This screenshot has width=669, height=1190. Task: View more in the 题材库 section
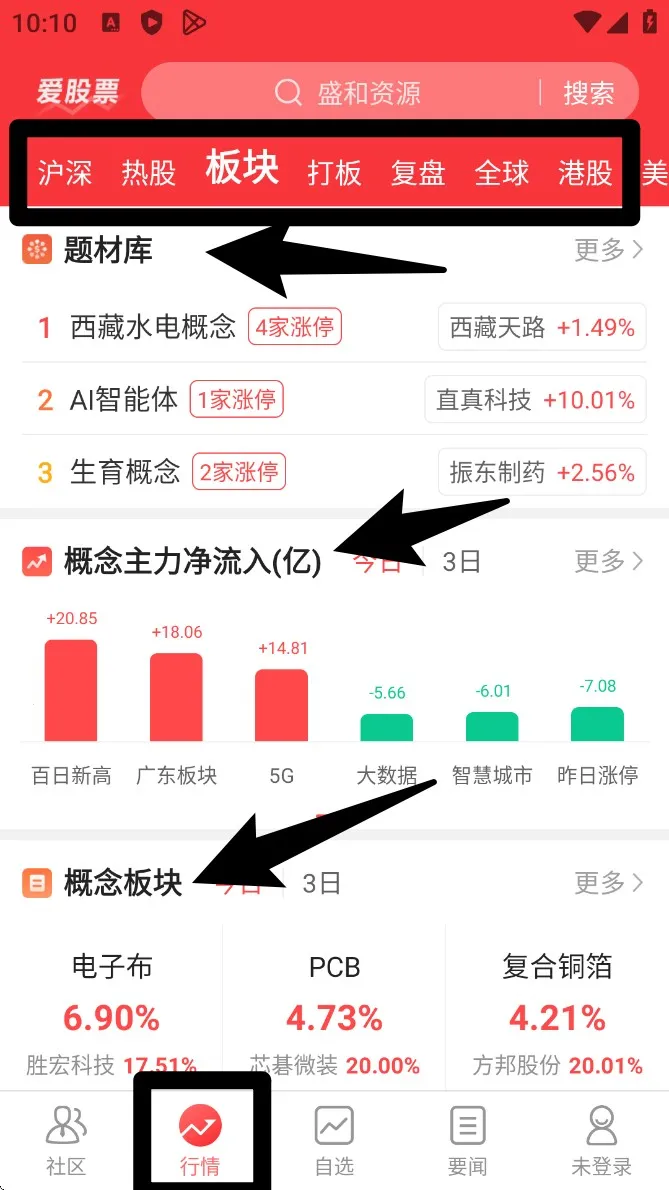(x=608, y=250)
